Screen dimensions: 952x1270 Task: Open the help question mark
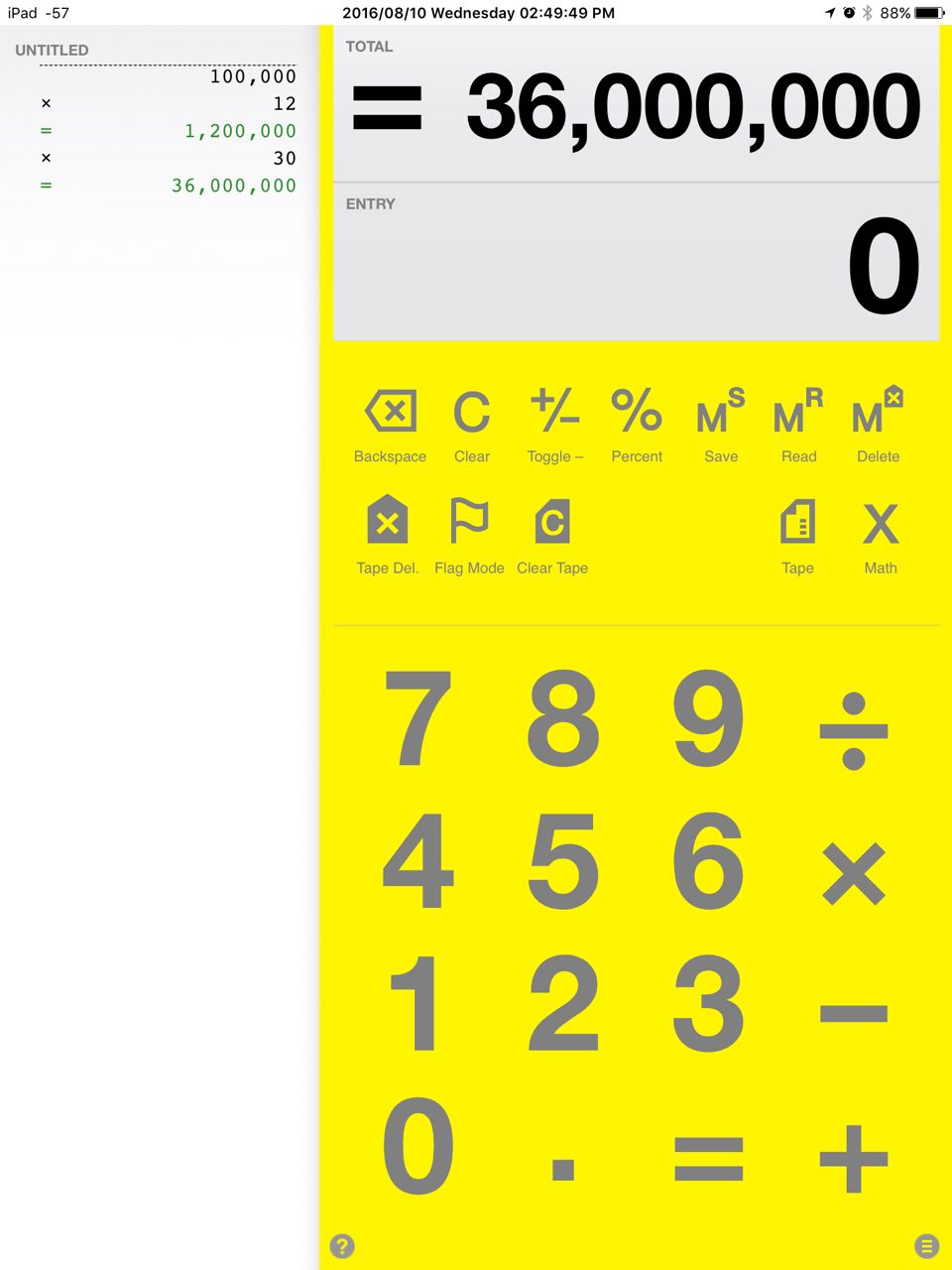(342, 1246)
